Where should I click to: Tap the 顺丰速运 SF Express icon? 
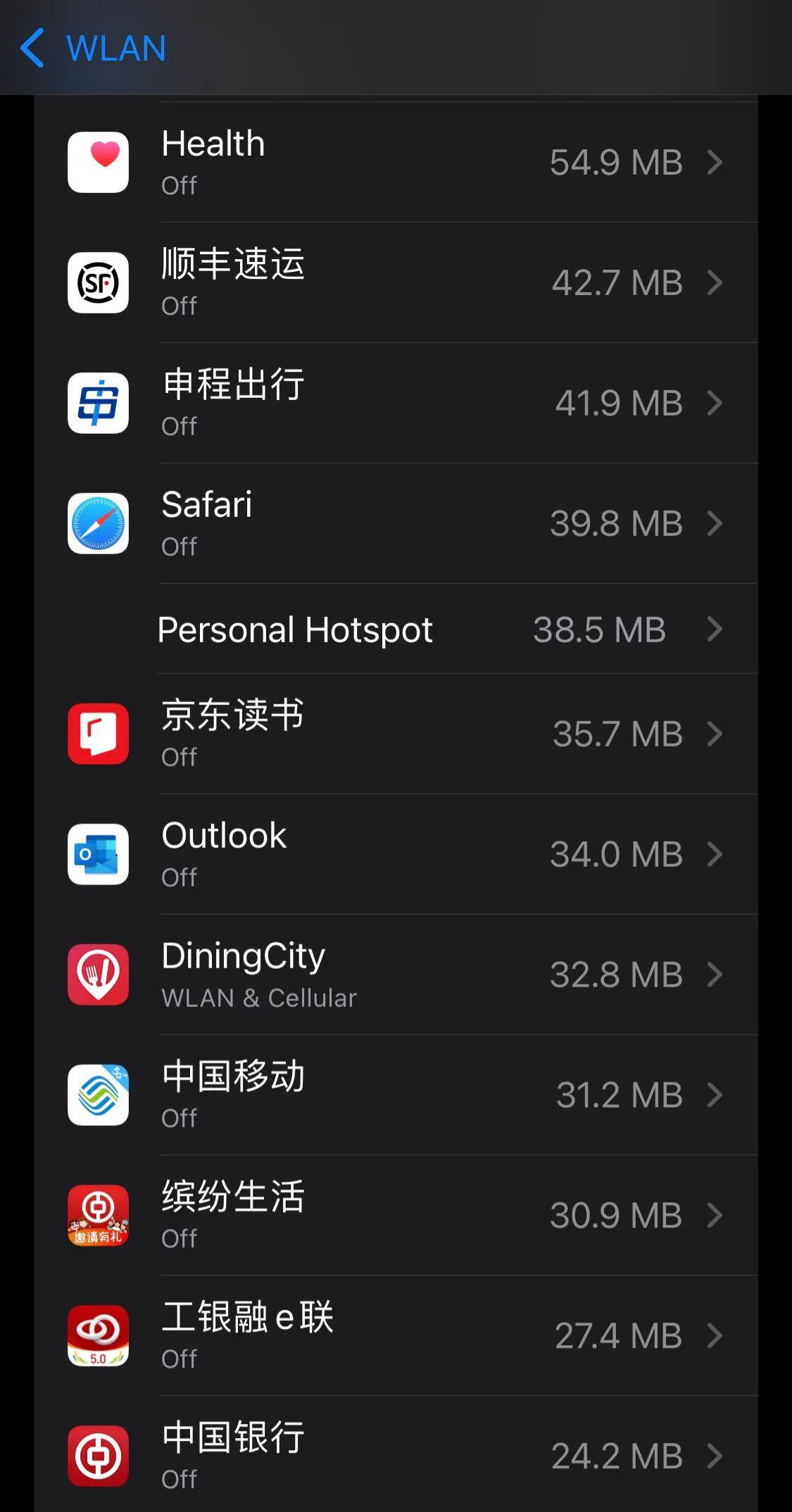(x=98, y=281)
